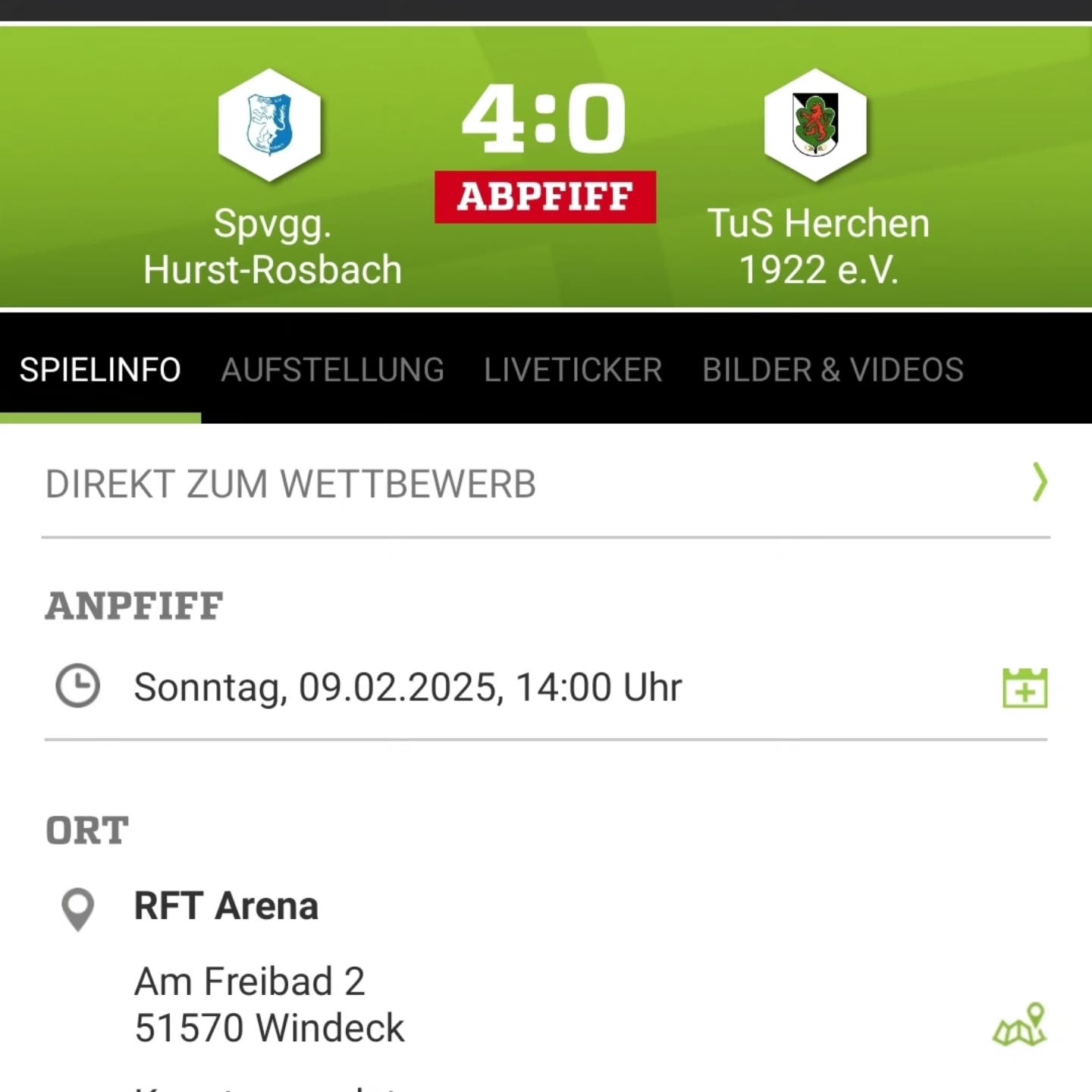The image size is (1092, 1092).
Task: Show the Bilder & Videos tab
Action: 832,370
